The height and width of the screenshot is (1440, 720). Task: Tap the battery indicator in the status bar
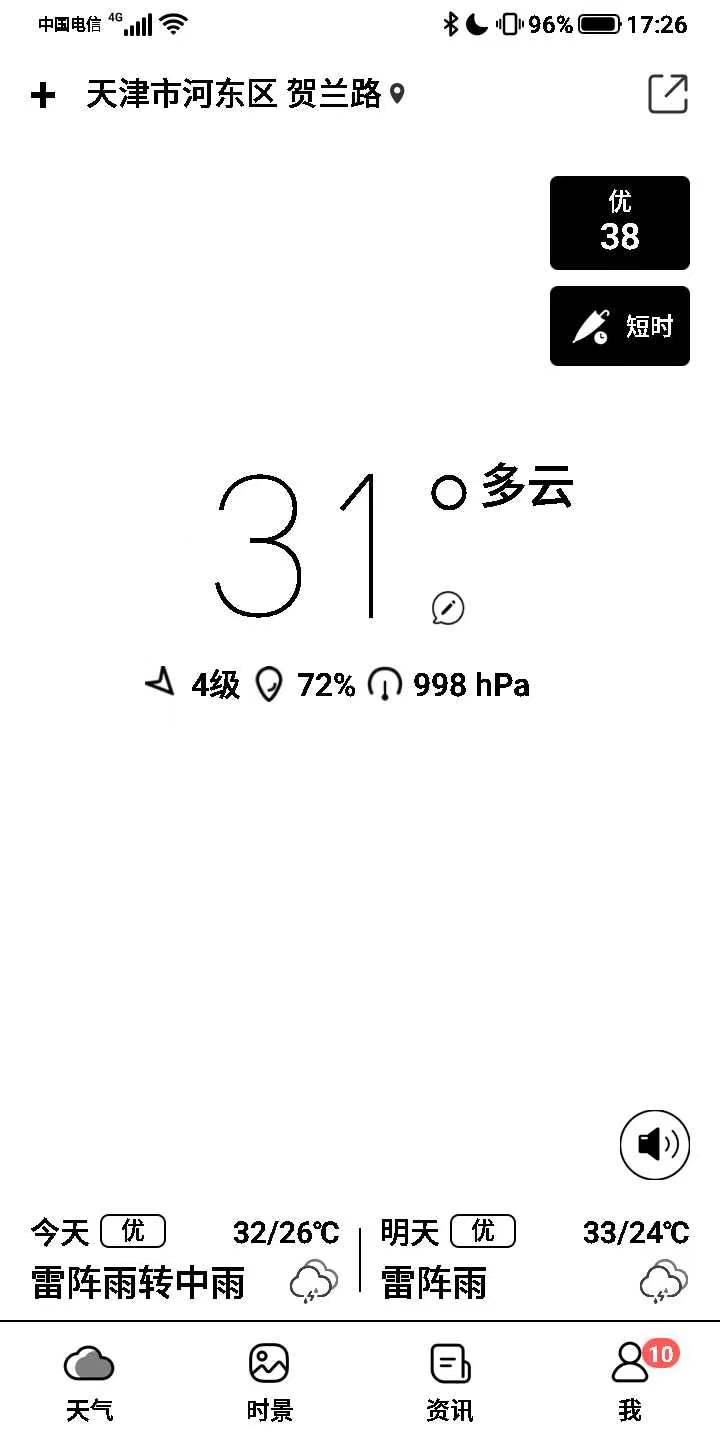click(x=599, y=22)
